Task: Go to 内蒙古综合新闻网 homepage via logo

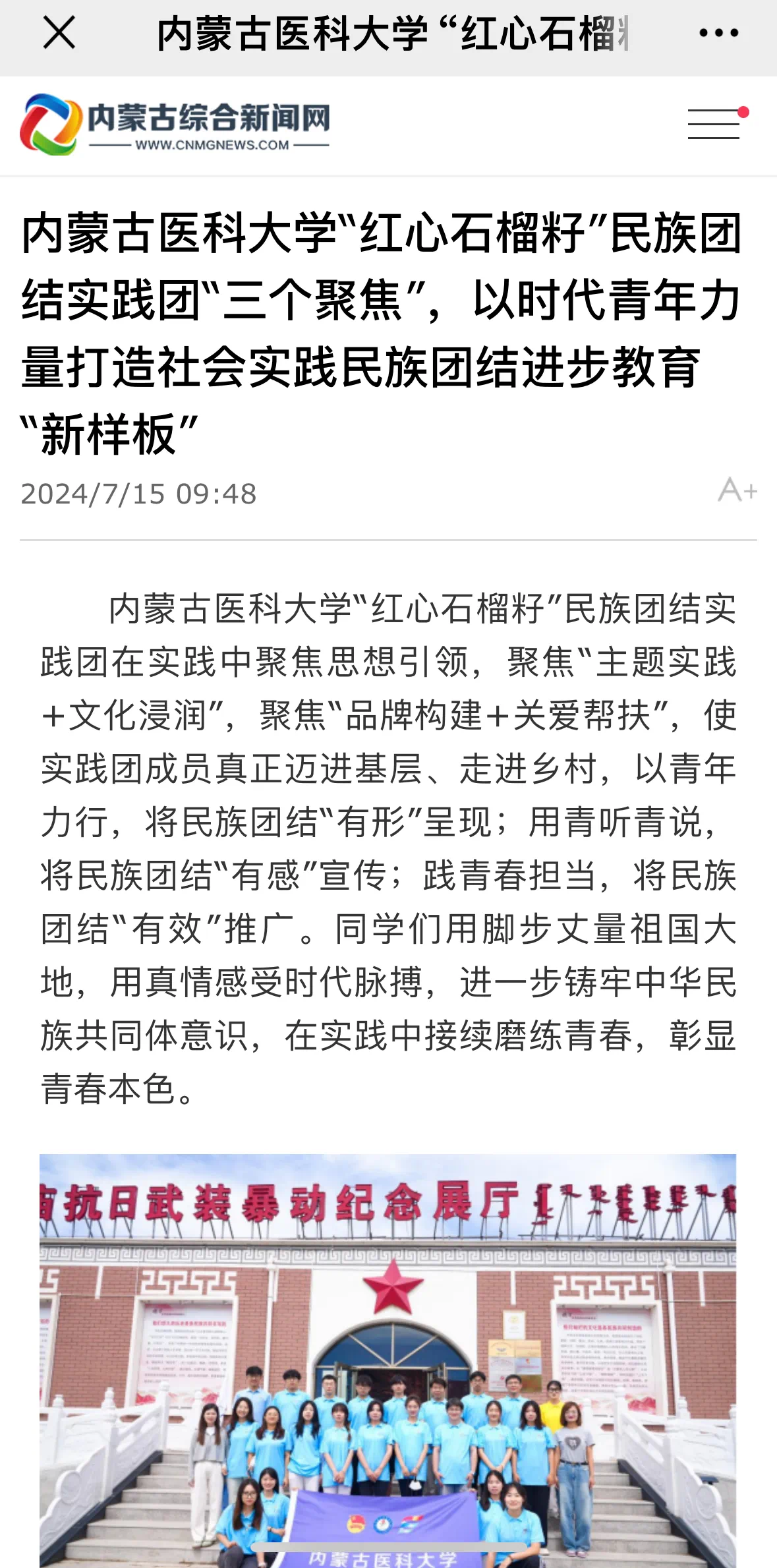Action: (175, 125)
